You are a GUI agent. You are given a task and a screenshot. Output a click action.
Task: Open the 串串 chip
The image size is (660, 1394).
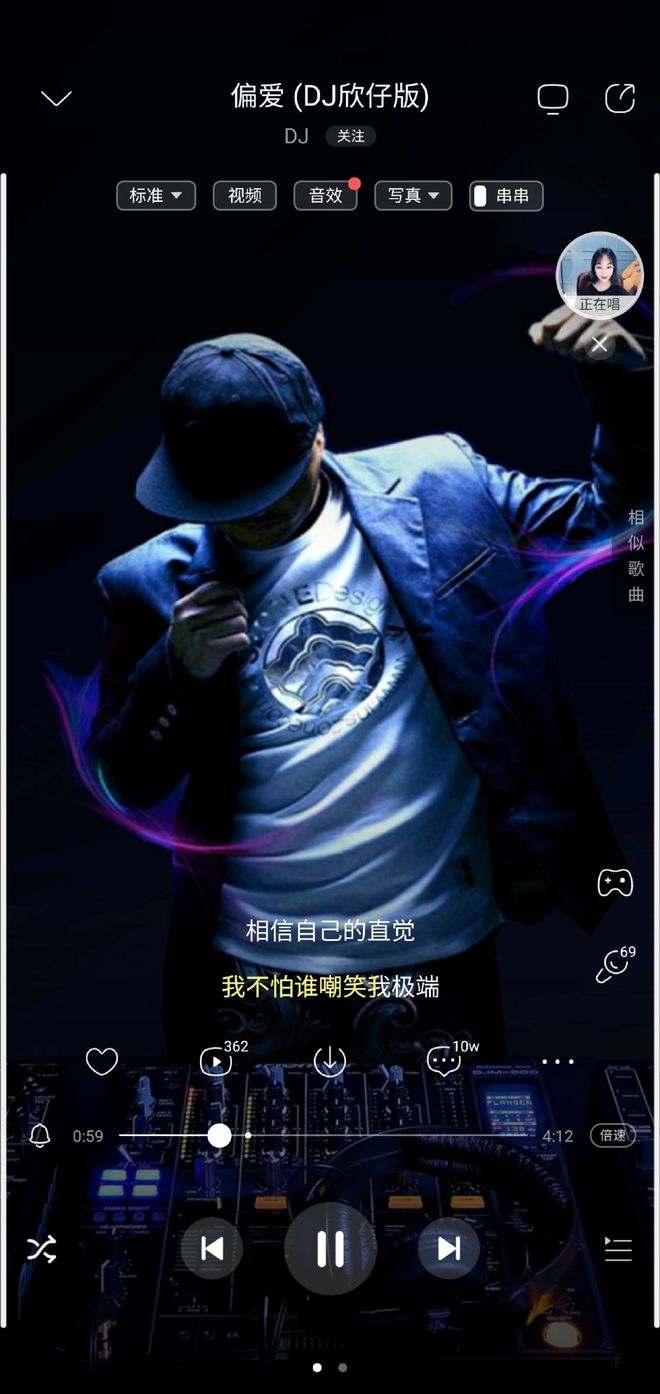(x=506, y=195)
